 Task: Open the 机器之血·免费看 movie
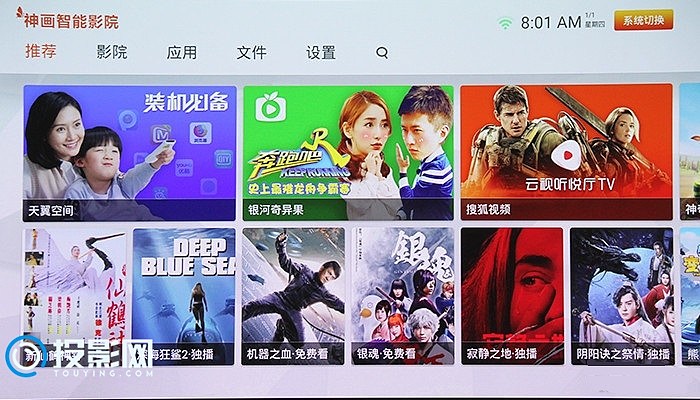293,295
